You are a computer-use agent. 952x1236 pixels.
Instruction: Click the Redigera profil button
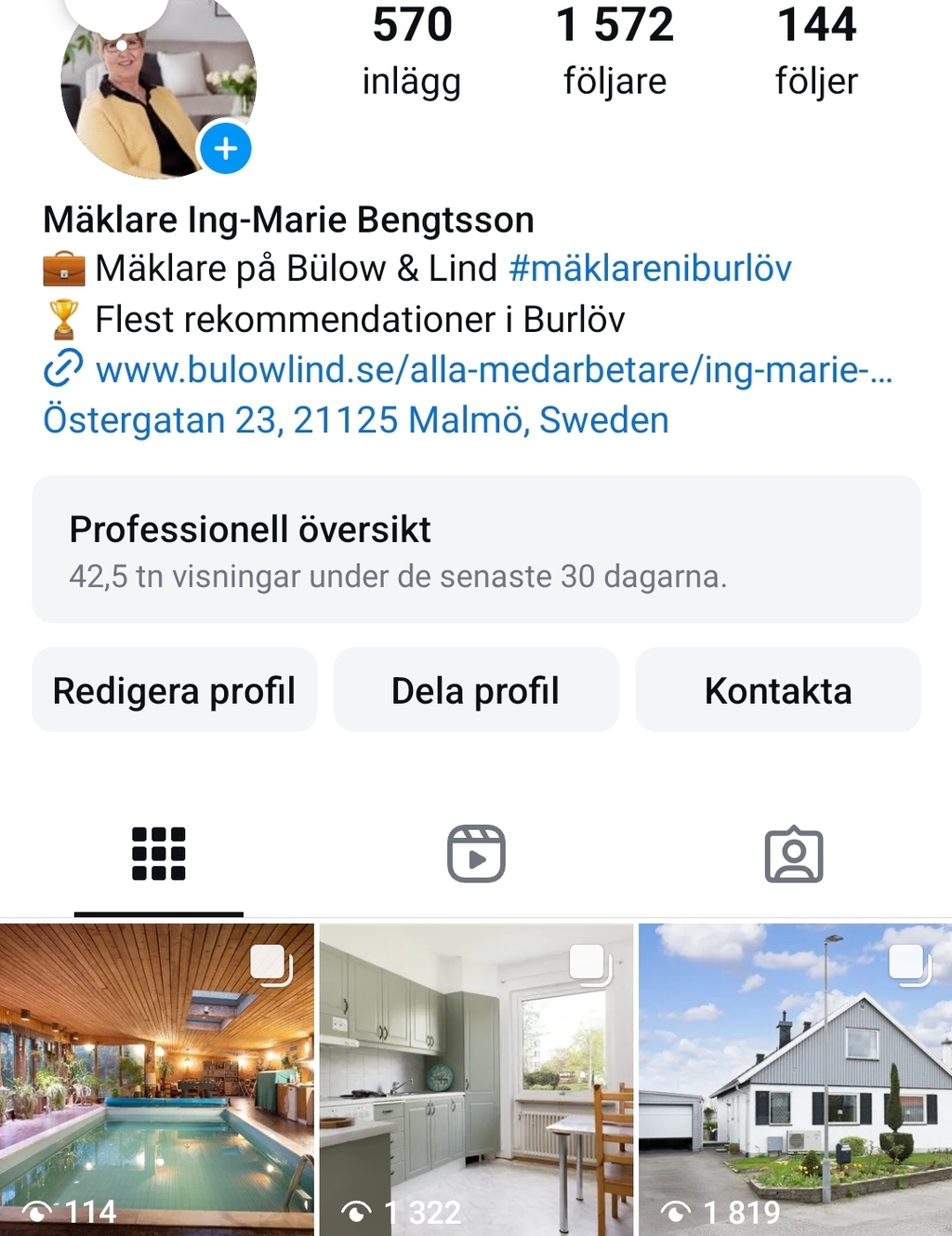pos(174,690)
